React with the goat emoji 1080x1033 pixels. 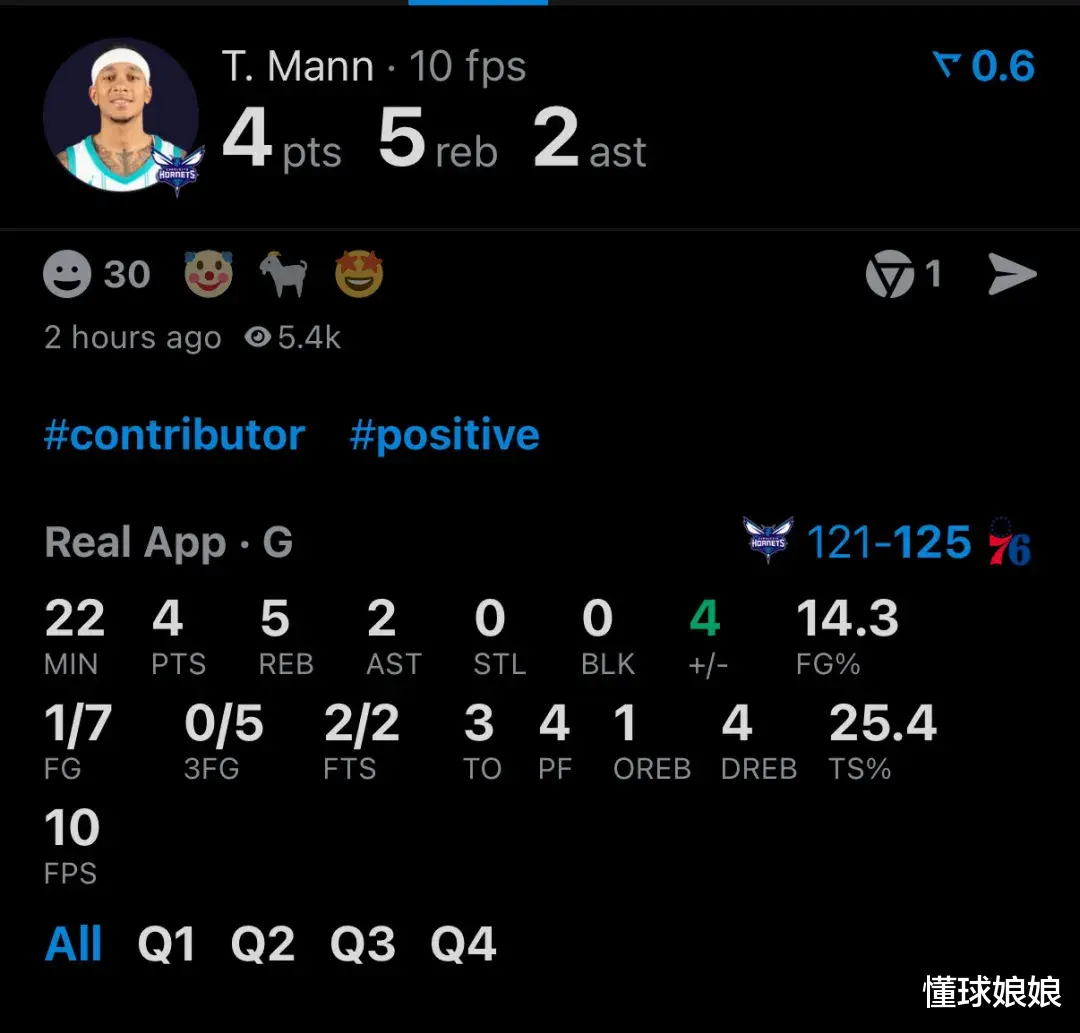pyautogui.click(x=283, y=273)
